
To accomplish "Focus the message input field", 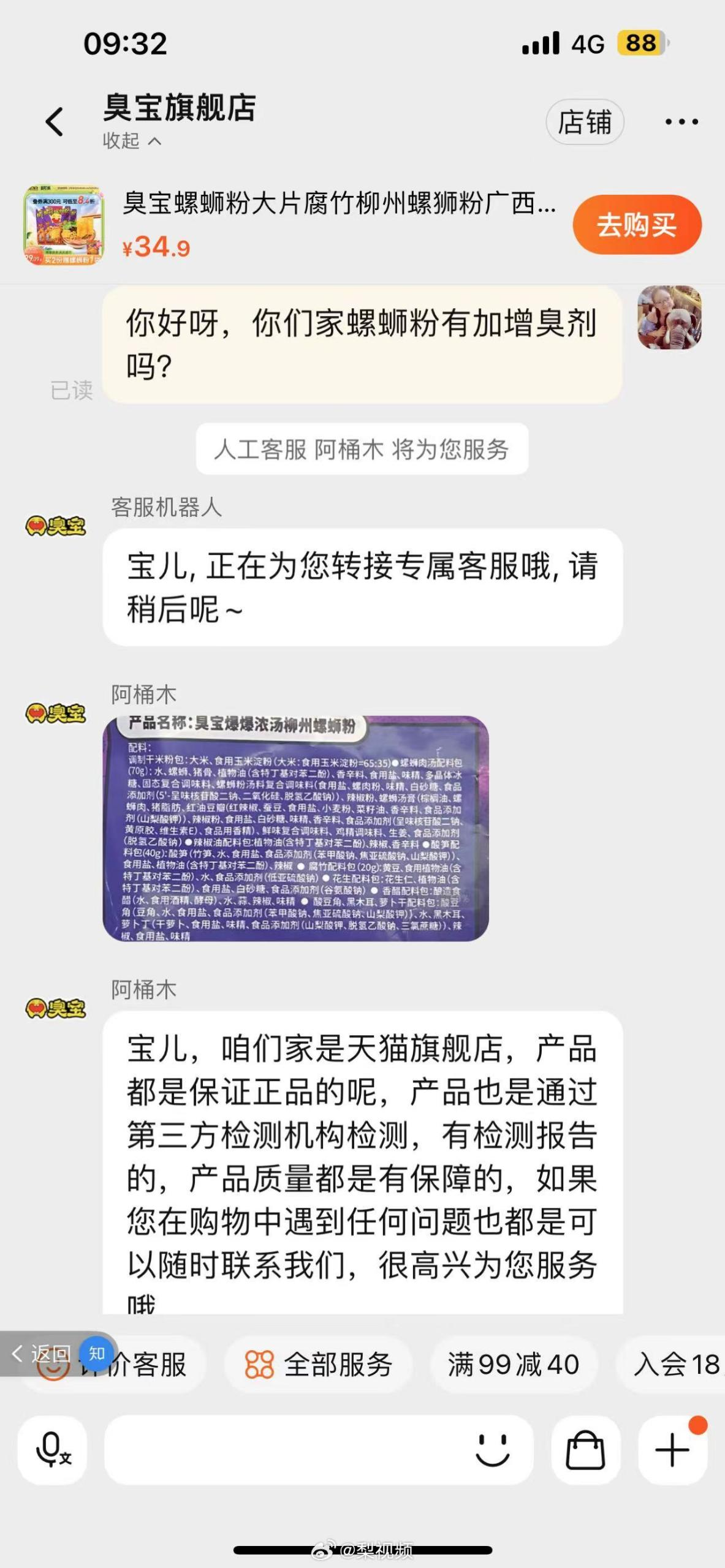I will click(282, 1450).
